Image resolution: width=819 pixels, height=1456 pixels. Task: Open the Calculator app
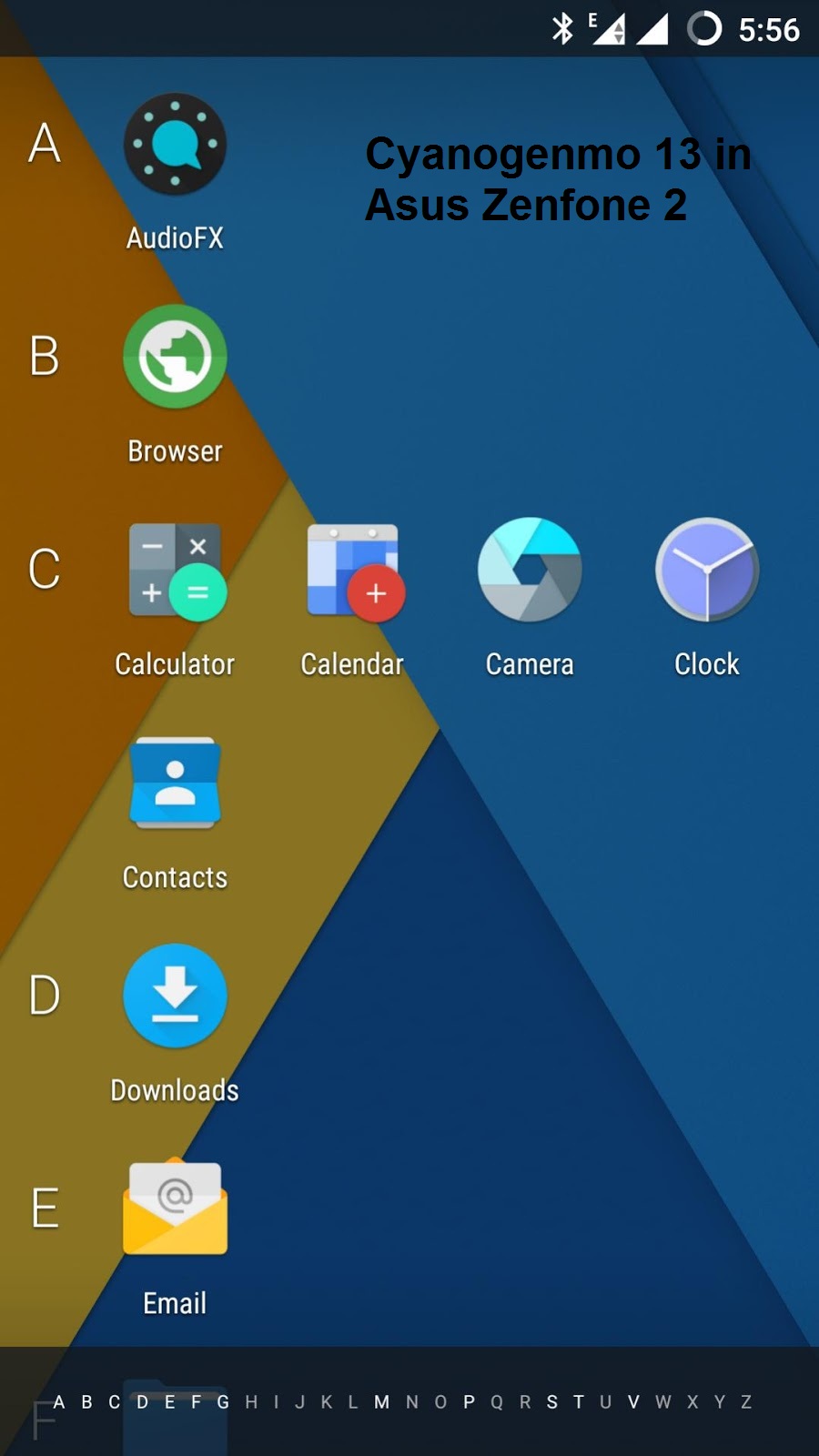click(x=175, y=570)
